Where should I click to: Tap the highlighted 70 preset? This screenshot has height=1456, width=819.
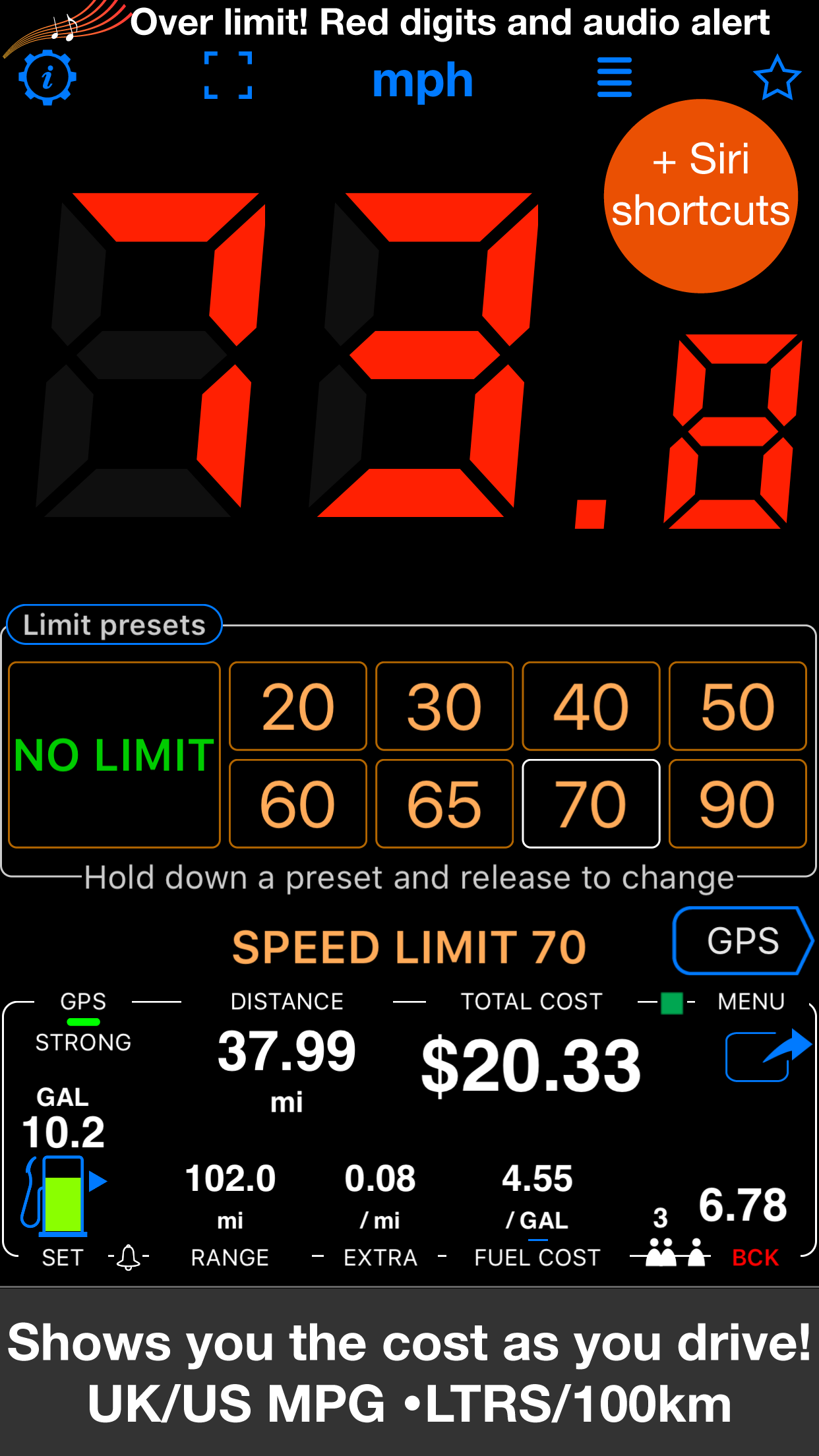[x=591, y=804]
